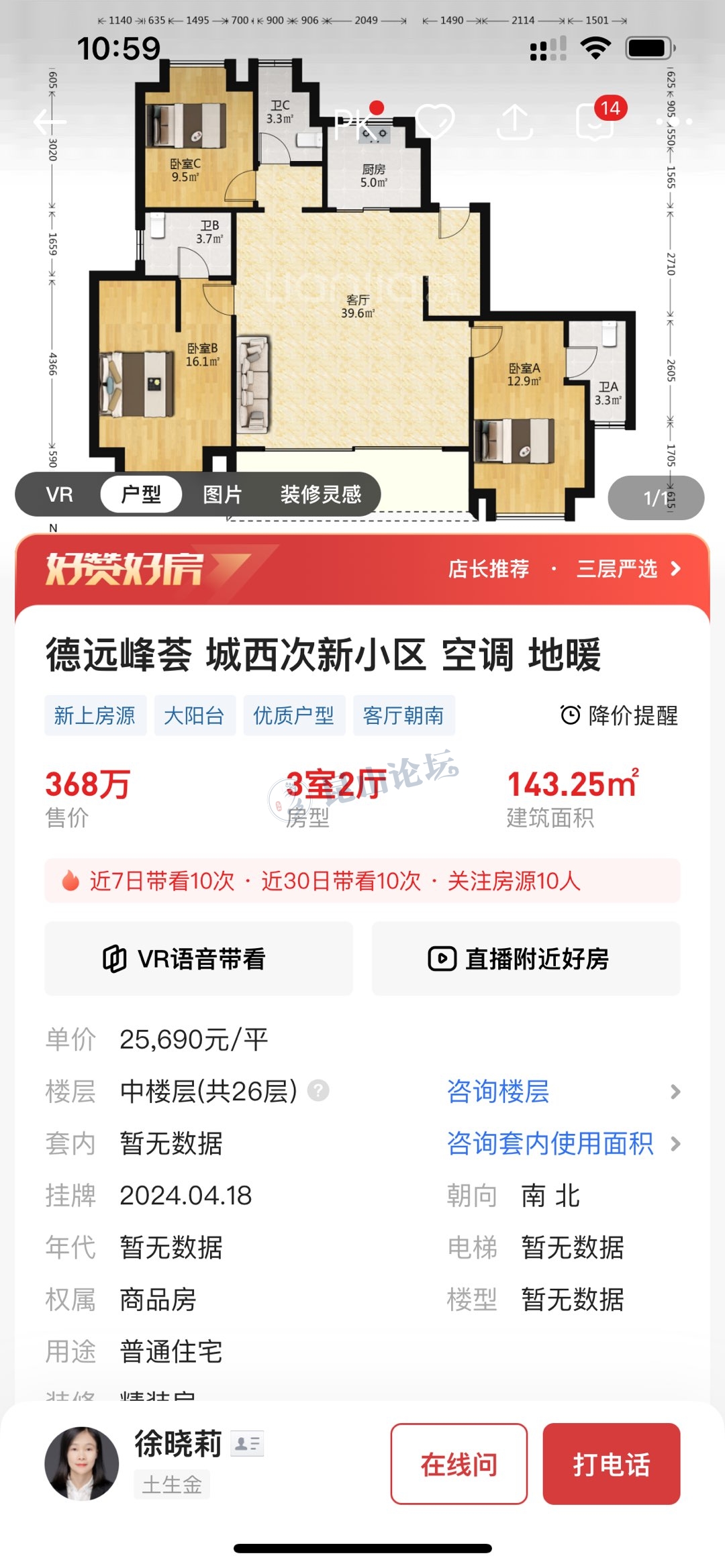
Task: Share this property listing
Action: click(x=515, y=121)
